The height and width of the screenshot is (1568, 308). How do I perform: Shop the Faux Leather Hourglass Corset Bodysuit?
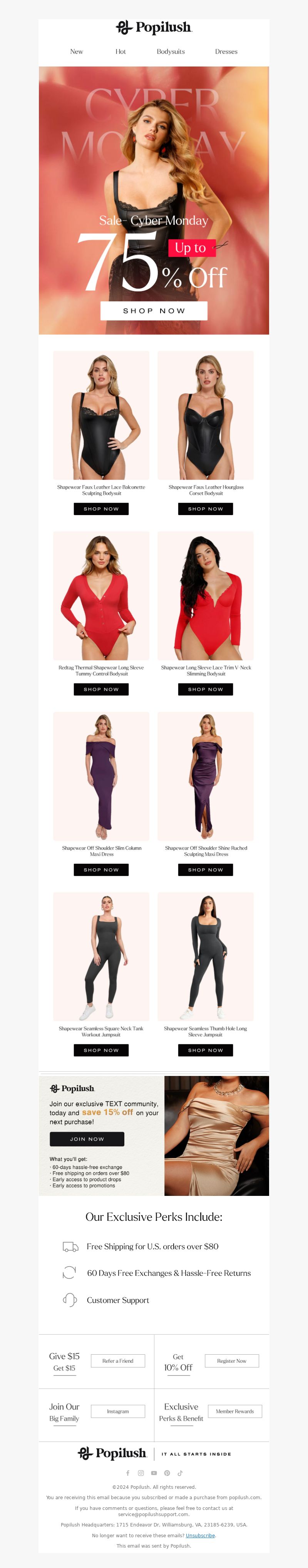[206, 509]
